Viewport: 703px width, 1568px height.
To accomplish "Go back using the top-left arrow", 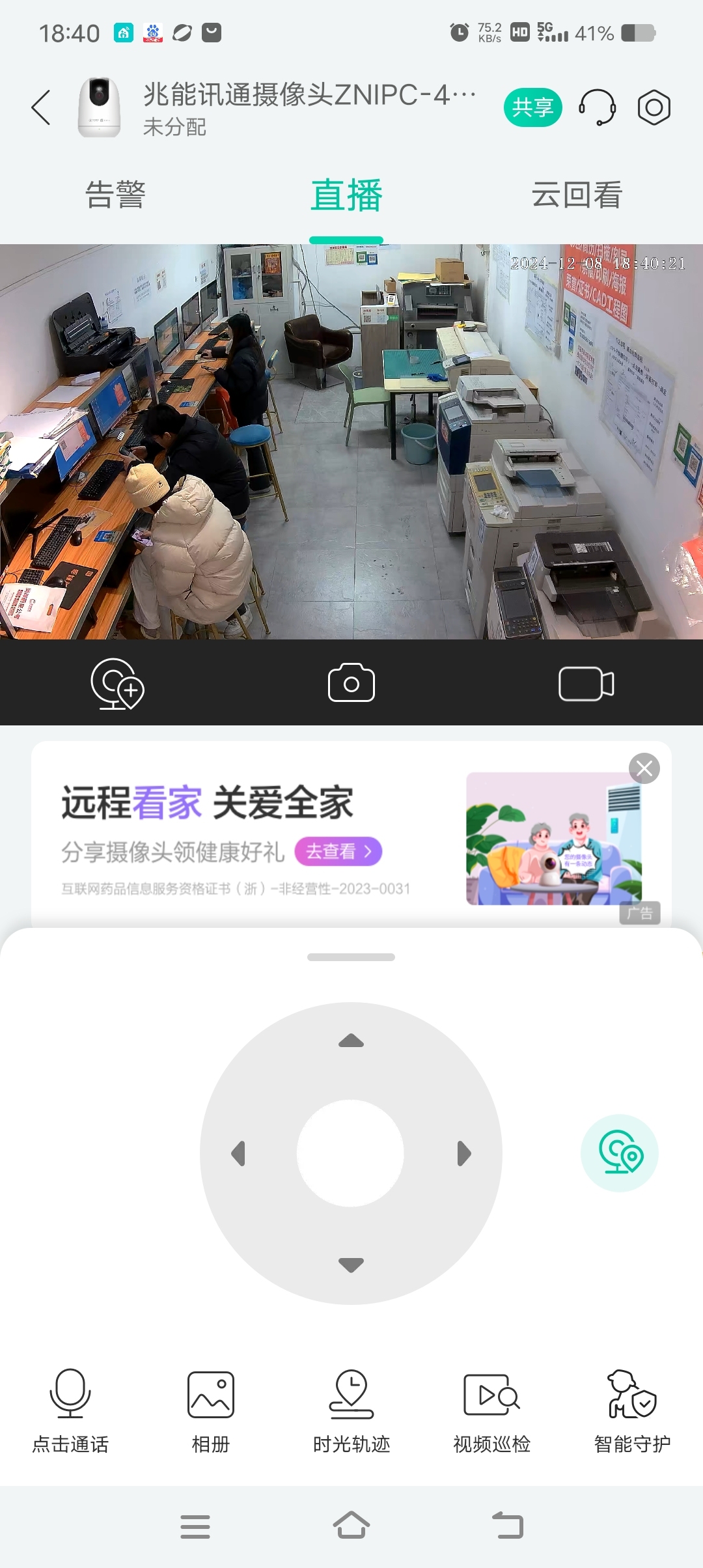I will pos(40,107).
